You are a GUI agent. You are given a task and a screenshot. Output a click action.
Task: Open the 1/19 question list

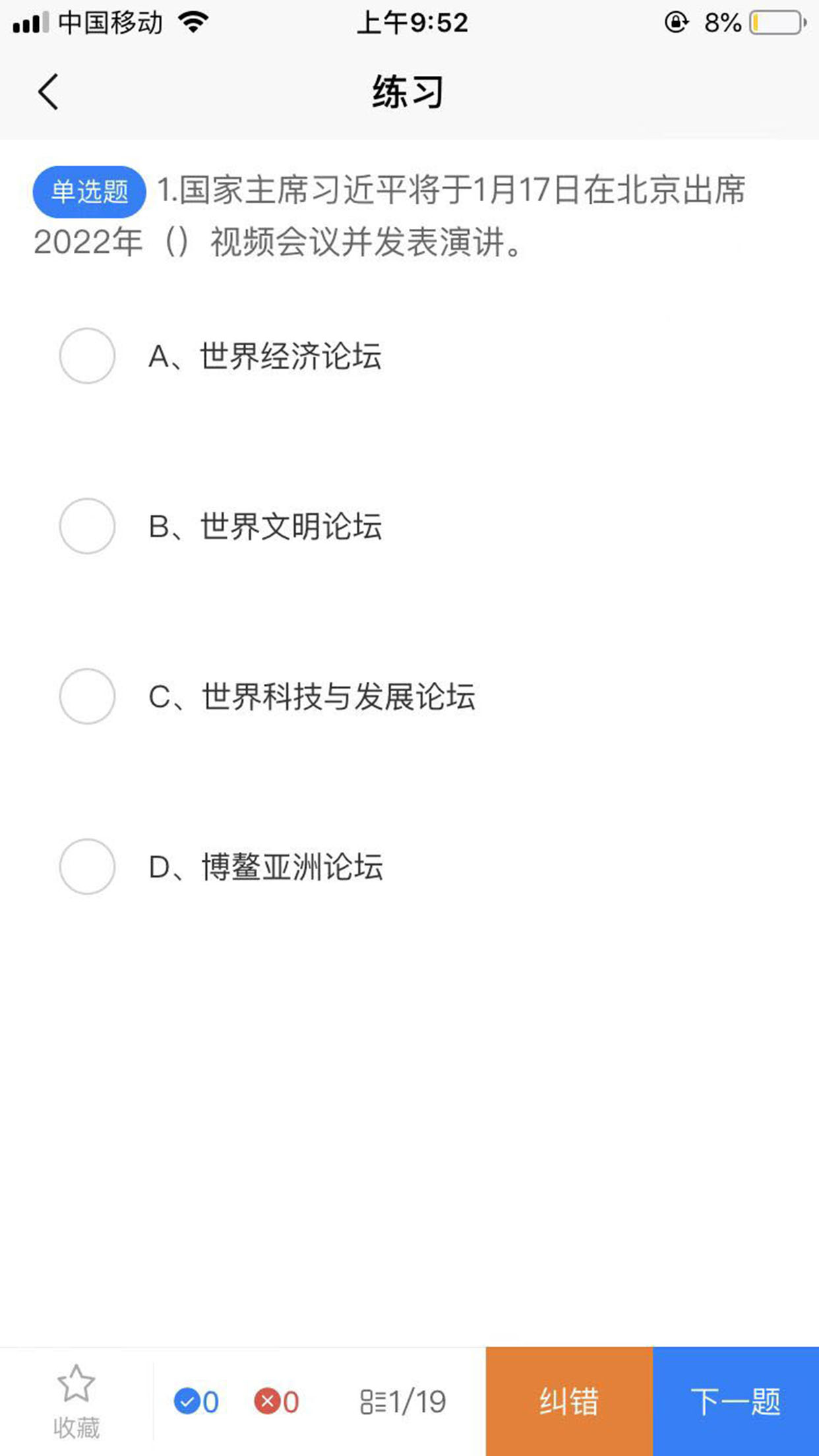[x=403, y=1402]
